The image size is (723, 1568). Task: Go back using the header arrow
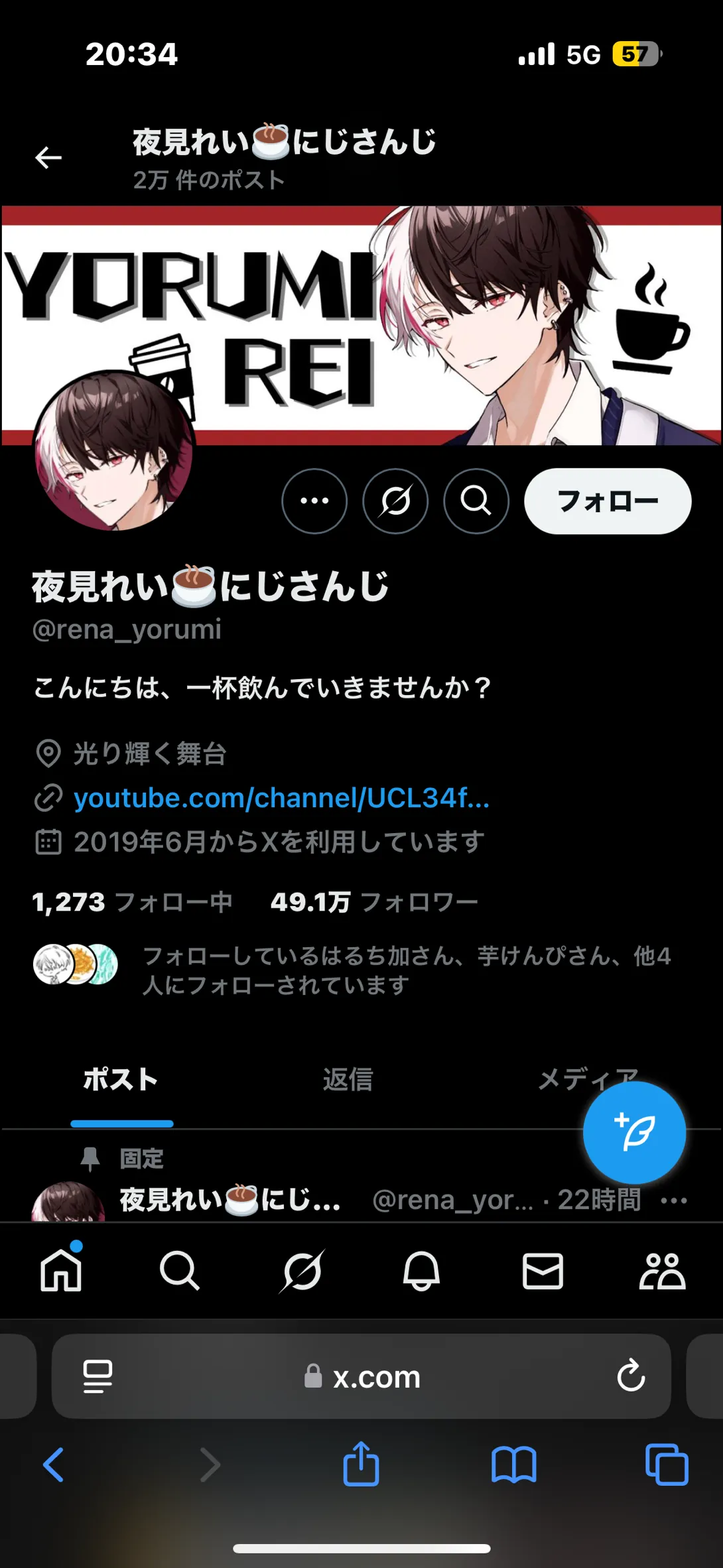pyautogui.click(x=48, y=158)
